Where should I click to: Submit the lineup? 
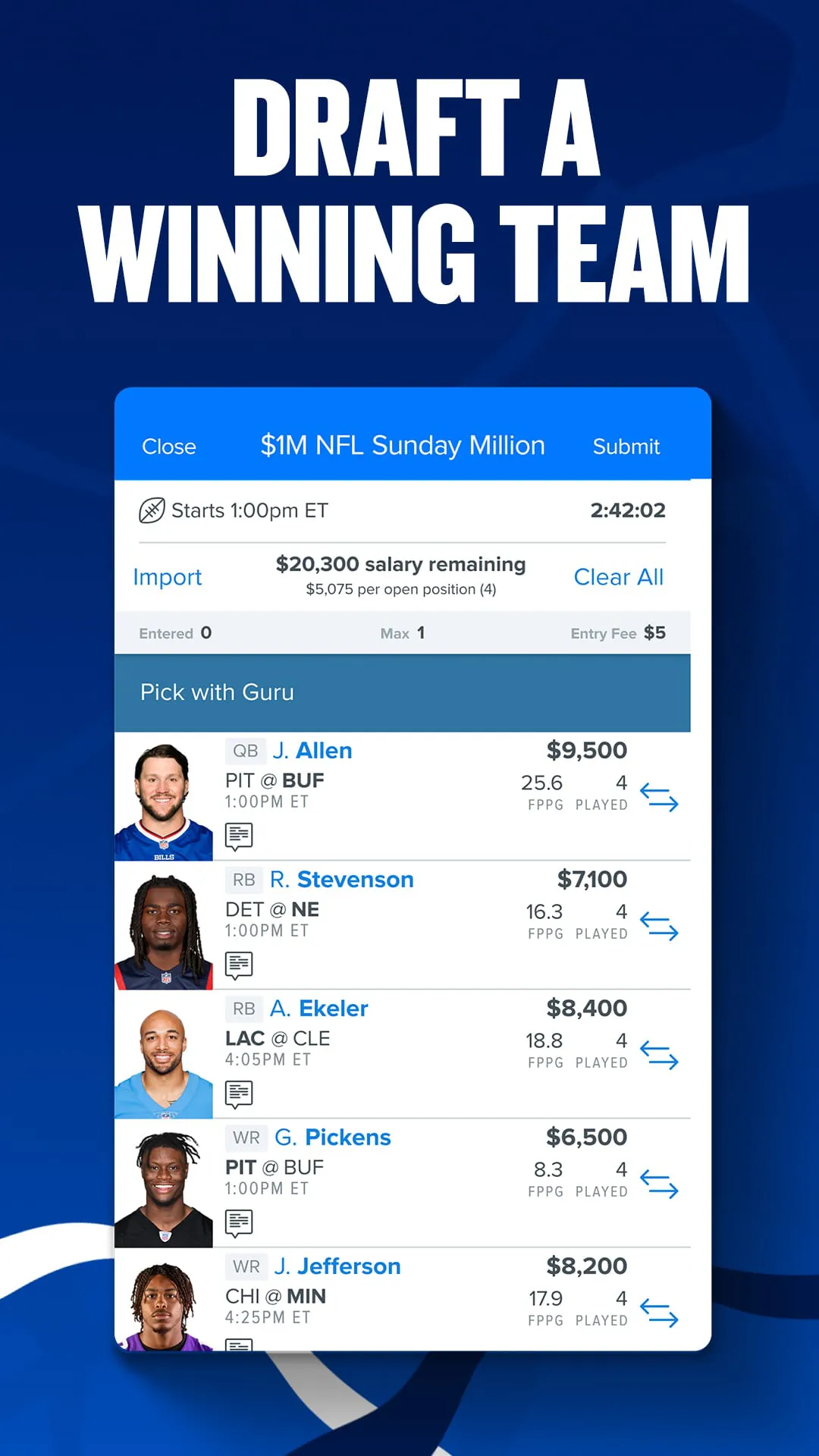click(x=626, y=446)
